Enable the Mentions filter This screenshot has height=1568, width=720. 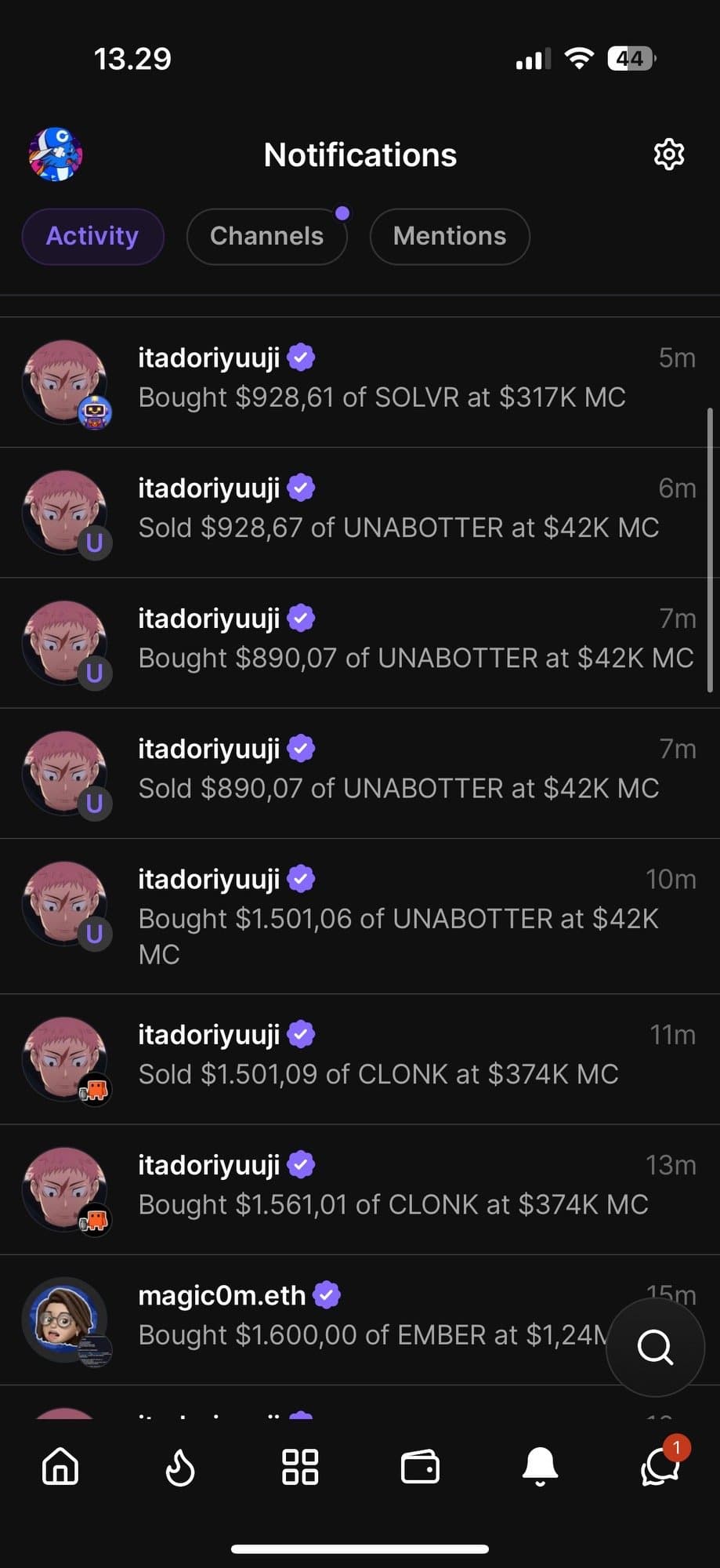[450, 236]
